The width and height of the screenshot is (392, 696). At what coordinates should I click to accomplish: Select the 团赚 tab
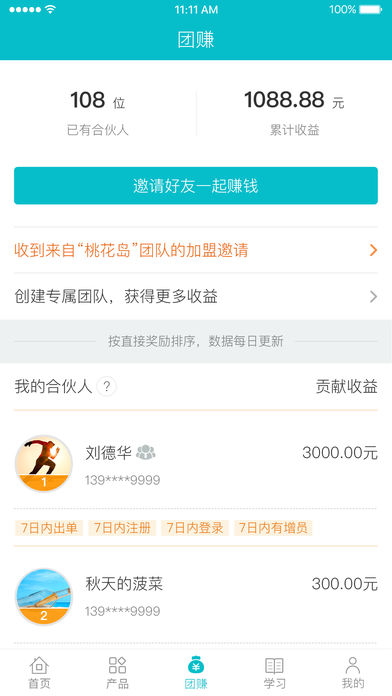pos(196,672)
